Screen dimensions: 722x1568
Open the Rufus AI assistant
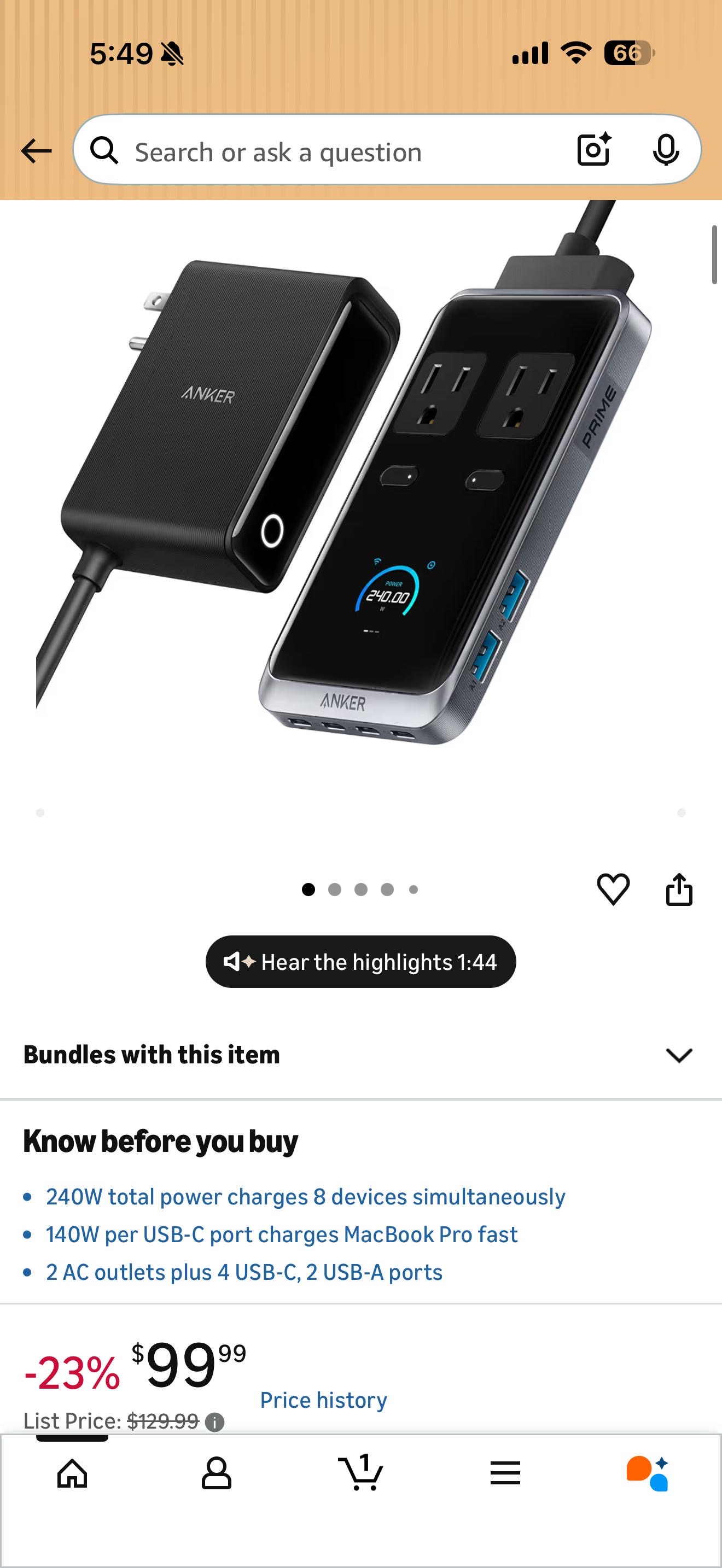pyautogui.click(x=648, y=1473)
